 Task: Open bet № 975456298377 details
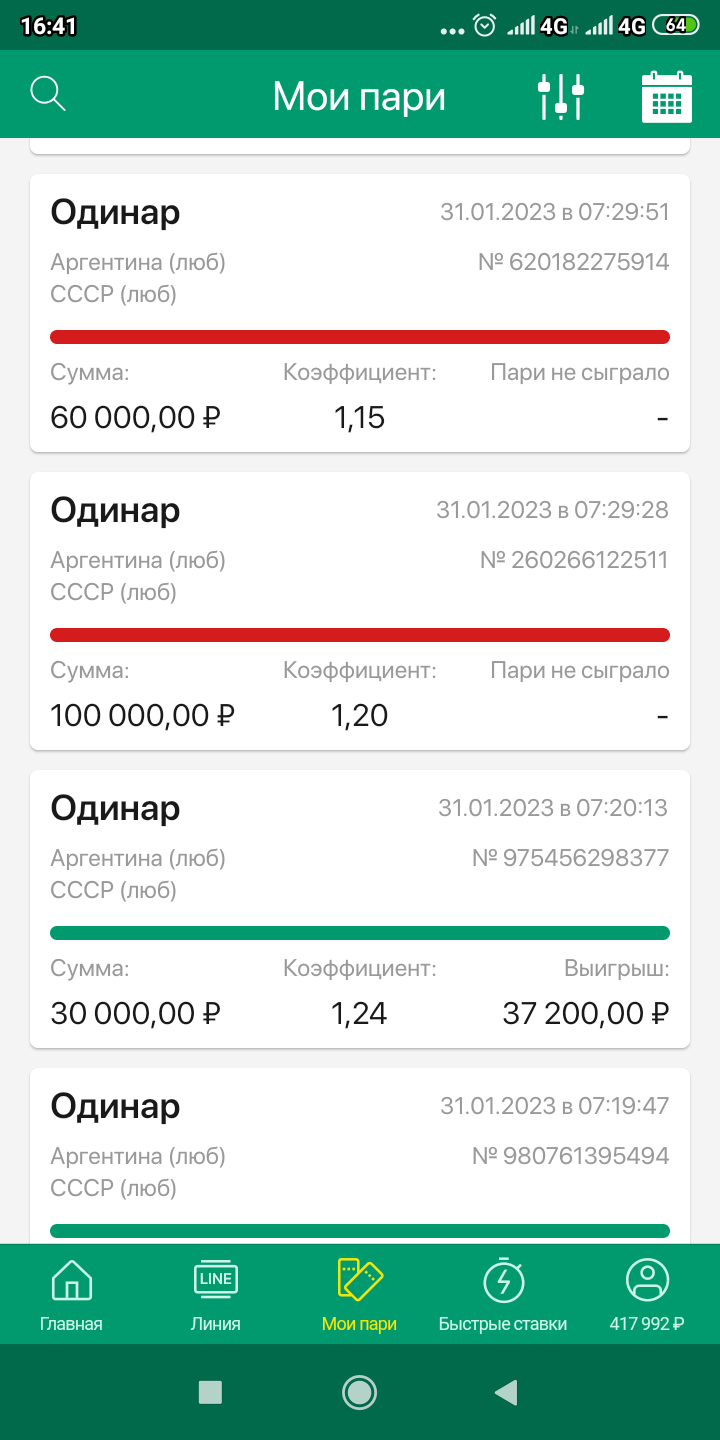(x=360, y=908)
